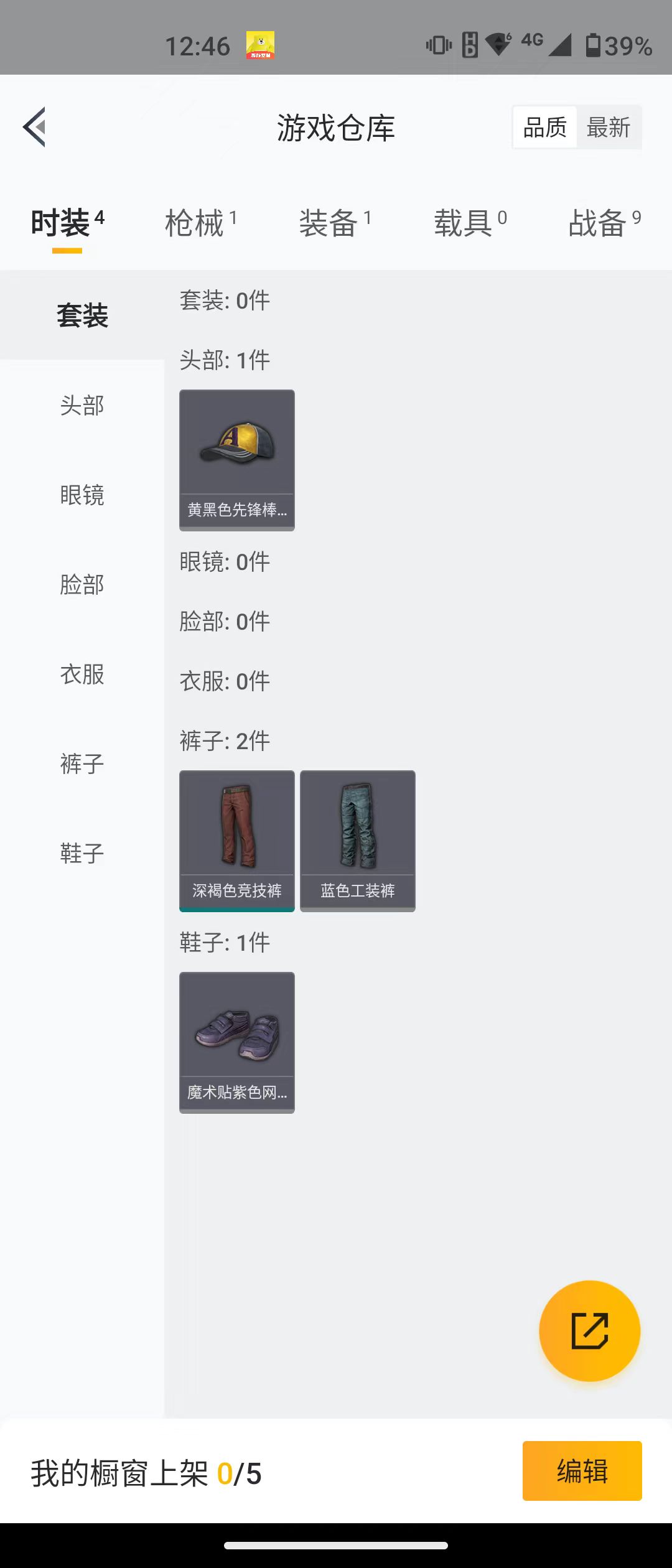Tap the yellow floating share button
Image resolution: width=672 pixels, height=1568 pixels.
tap(589, 1331)
